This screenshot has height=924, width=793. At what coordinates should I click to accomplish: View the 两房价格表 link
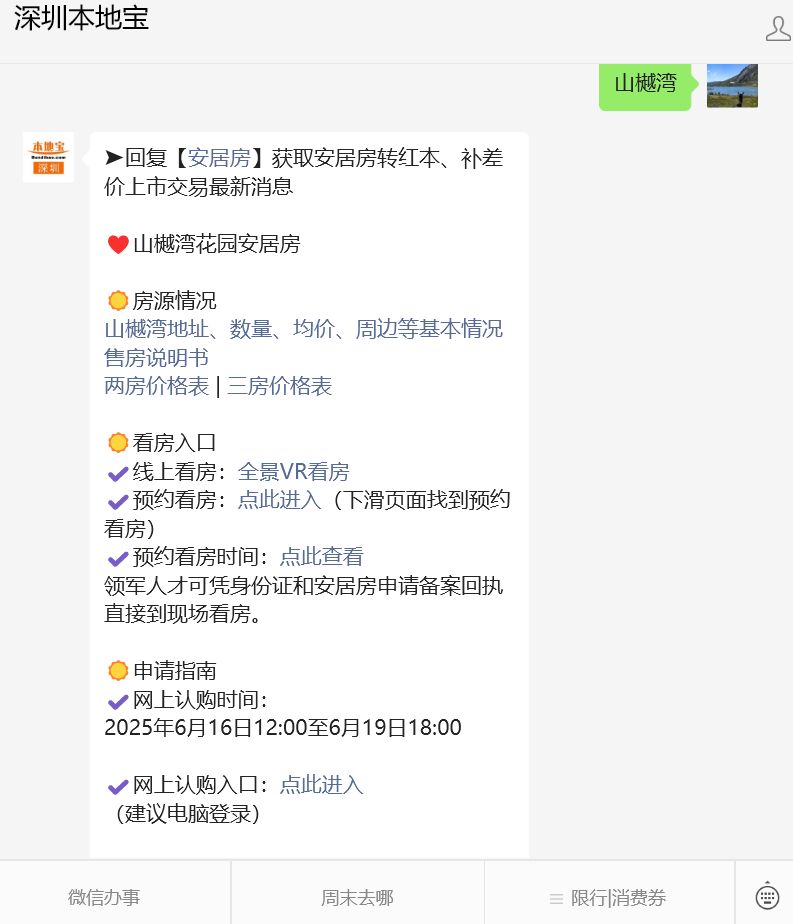click(157, 386)
